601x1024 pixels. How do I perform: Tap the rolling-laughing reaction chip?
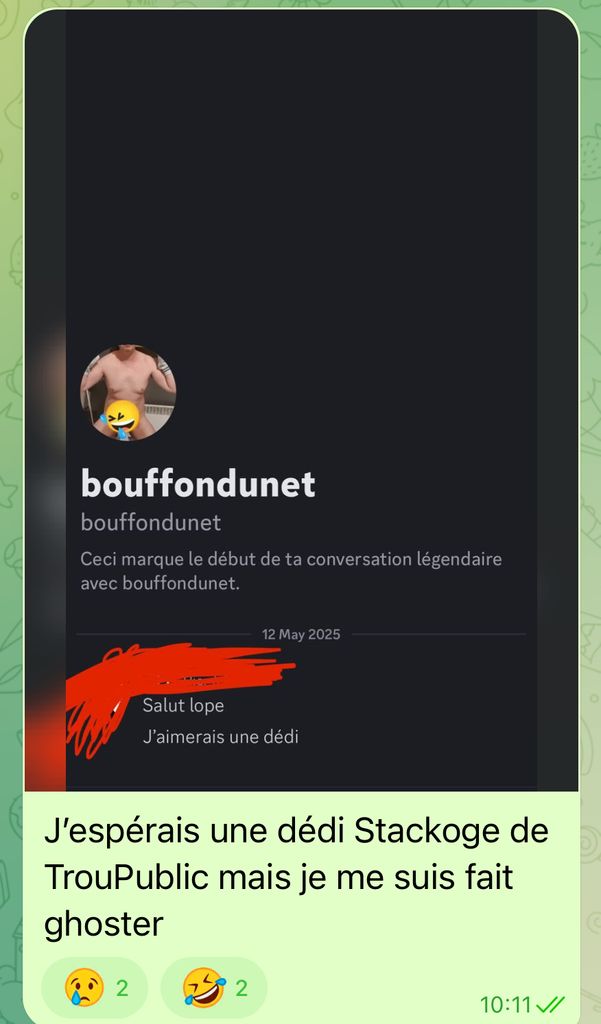[x=213, y=988]
